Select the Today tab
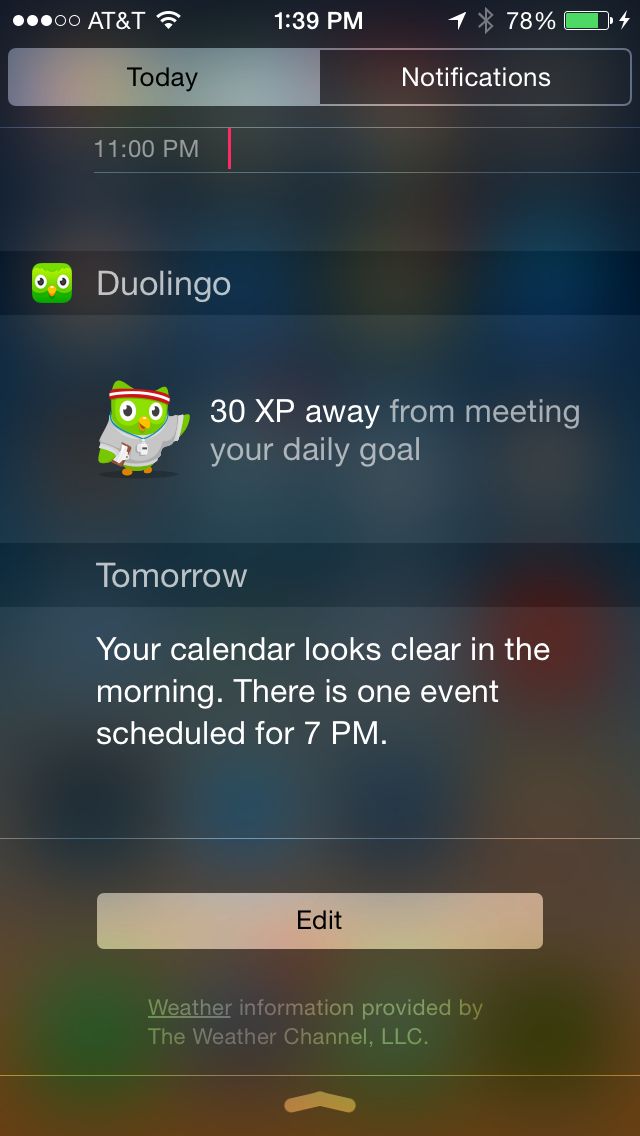 163,78
